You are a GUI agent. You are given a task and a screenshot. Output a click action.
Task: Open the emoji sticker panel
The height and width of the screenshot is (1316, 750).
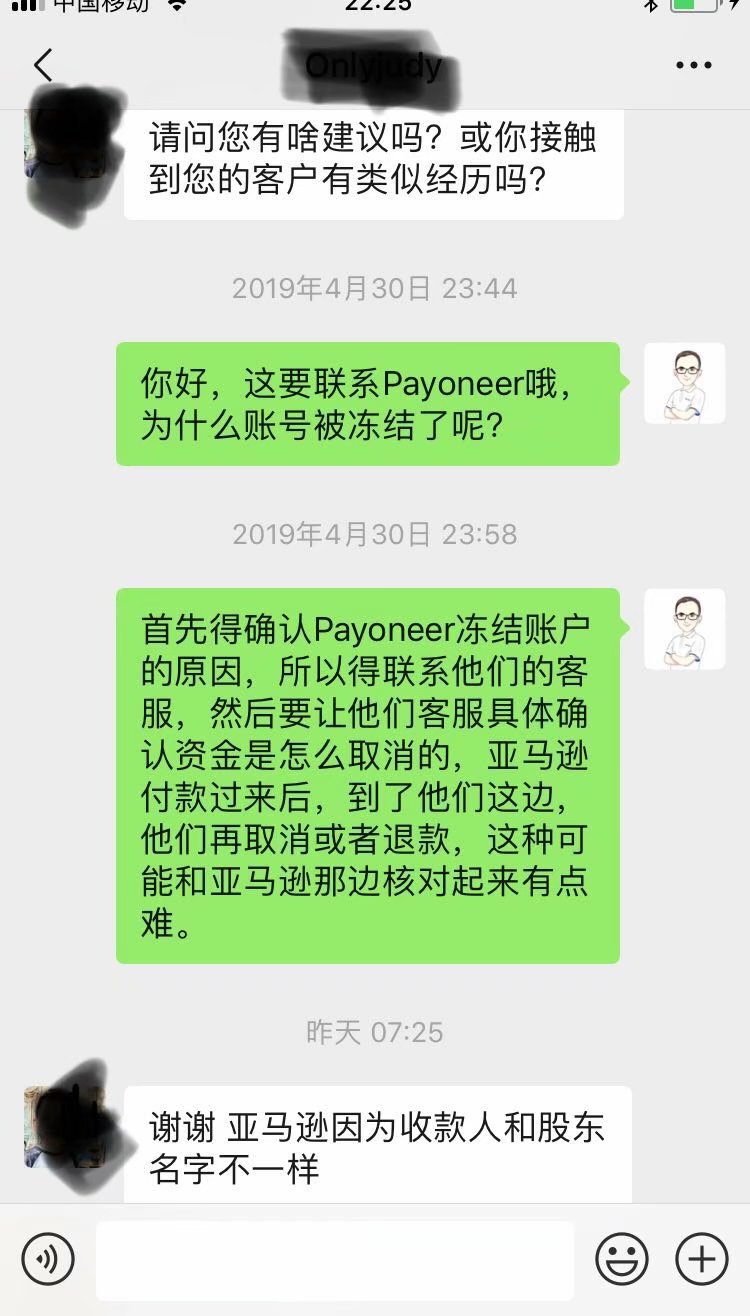pos(622,1259)
